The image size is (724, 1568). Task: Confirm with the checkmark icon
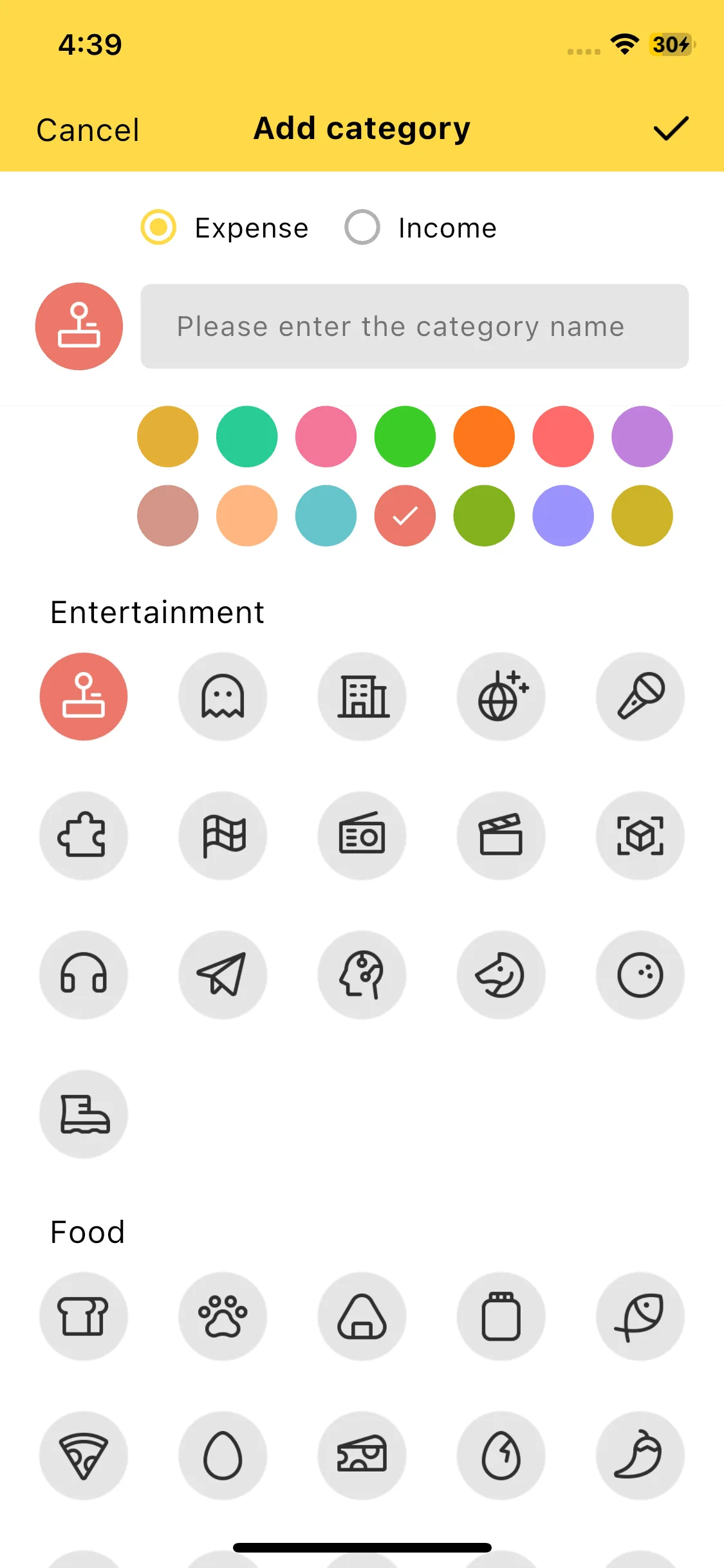click(671, 129)
